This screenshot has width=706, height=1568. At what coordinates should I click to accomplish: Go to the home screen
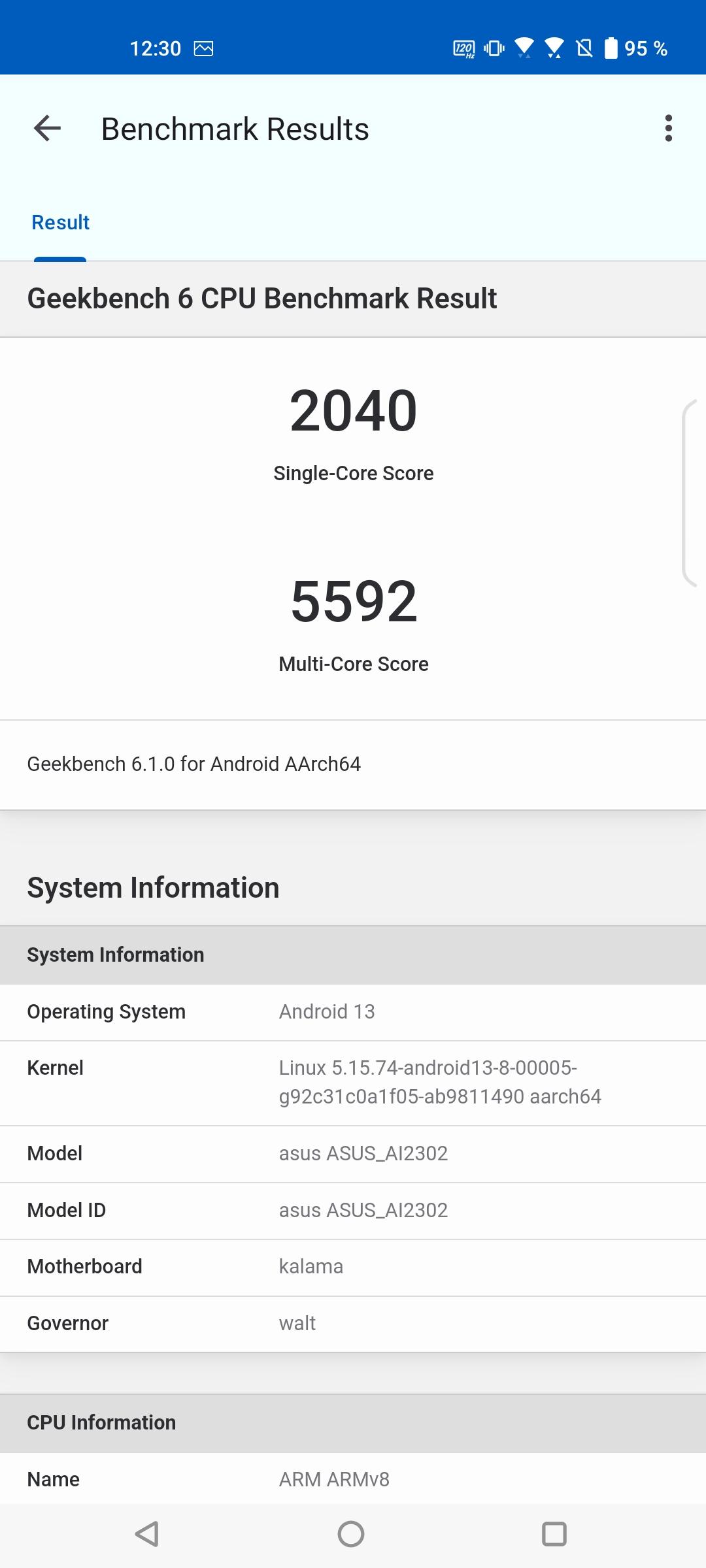pyautogui.click(x=351, y=1534)
